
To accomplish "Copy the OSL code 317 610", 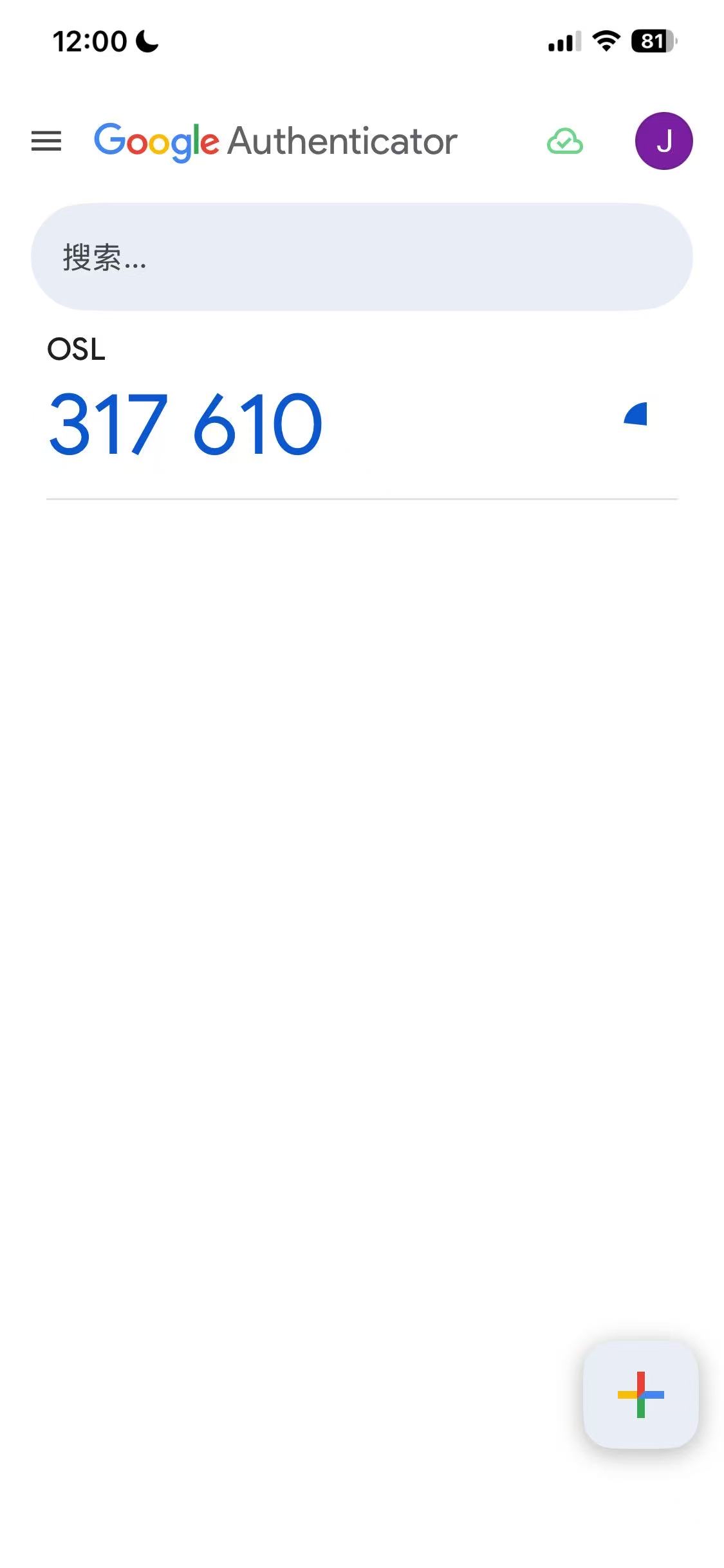I will (x=185, y=424).
